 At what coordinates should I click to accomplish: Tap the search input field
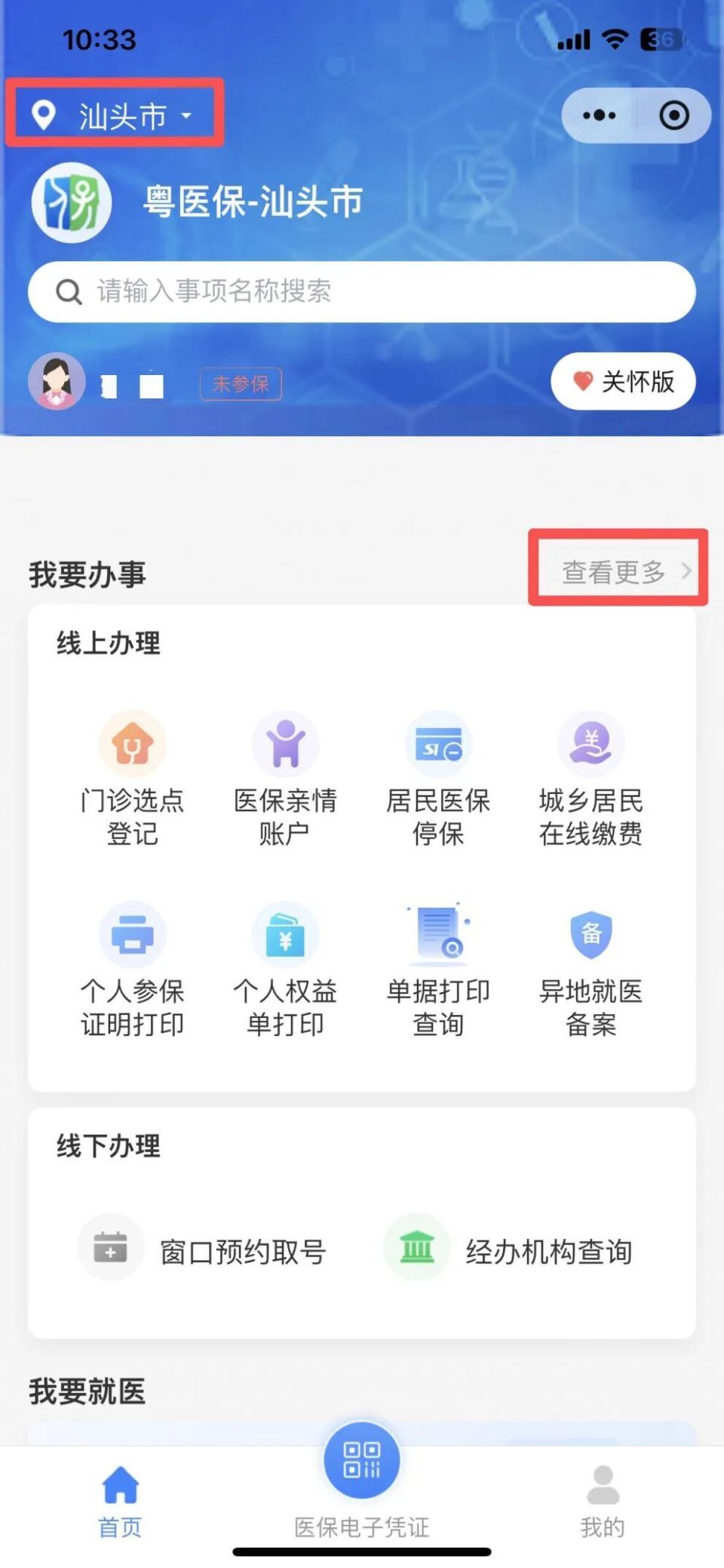click(x=362, y=292)
